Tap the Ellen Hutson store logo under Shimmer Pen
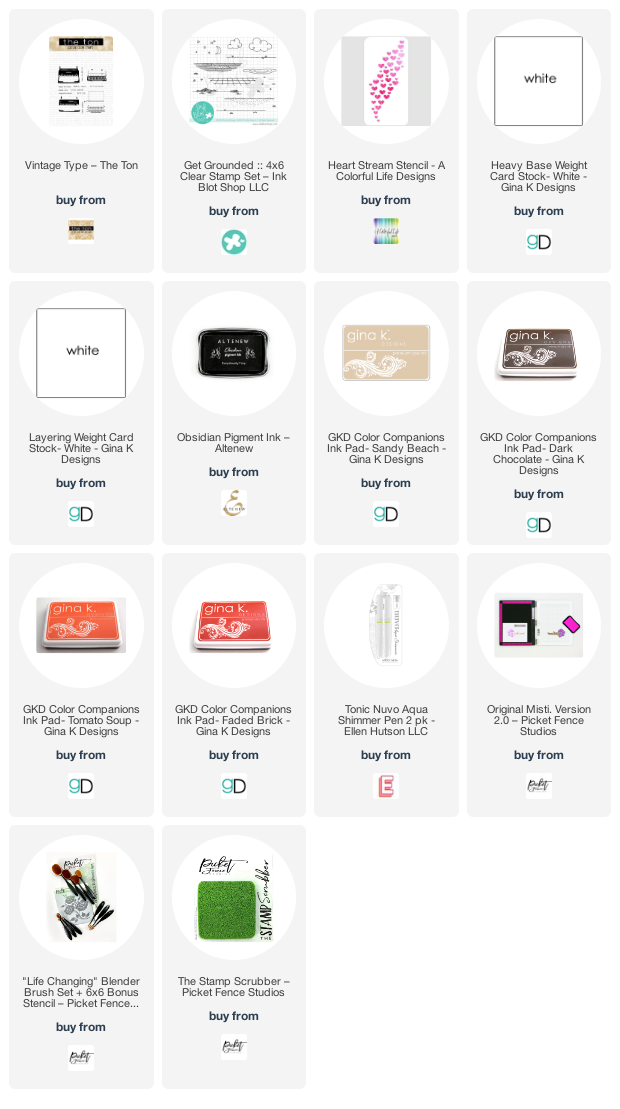 click(x=386, y=786)
